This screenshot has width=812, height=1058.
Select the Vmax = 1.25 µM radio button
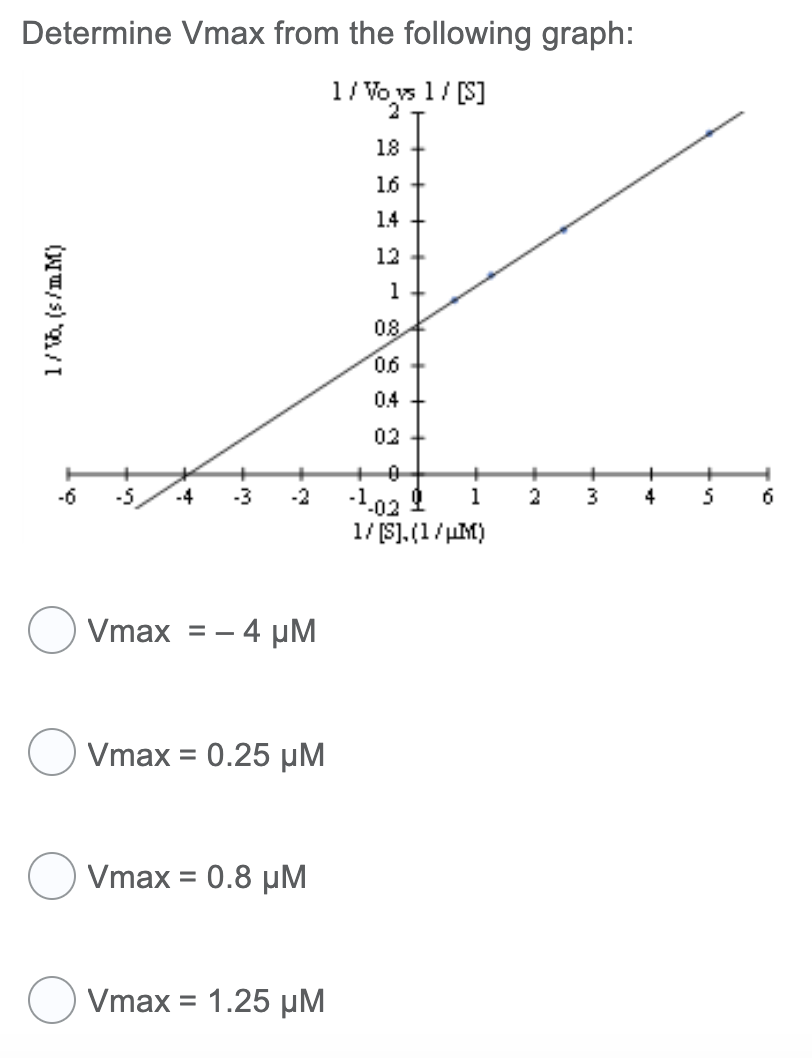[x=51, y=1001]
